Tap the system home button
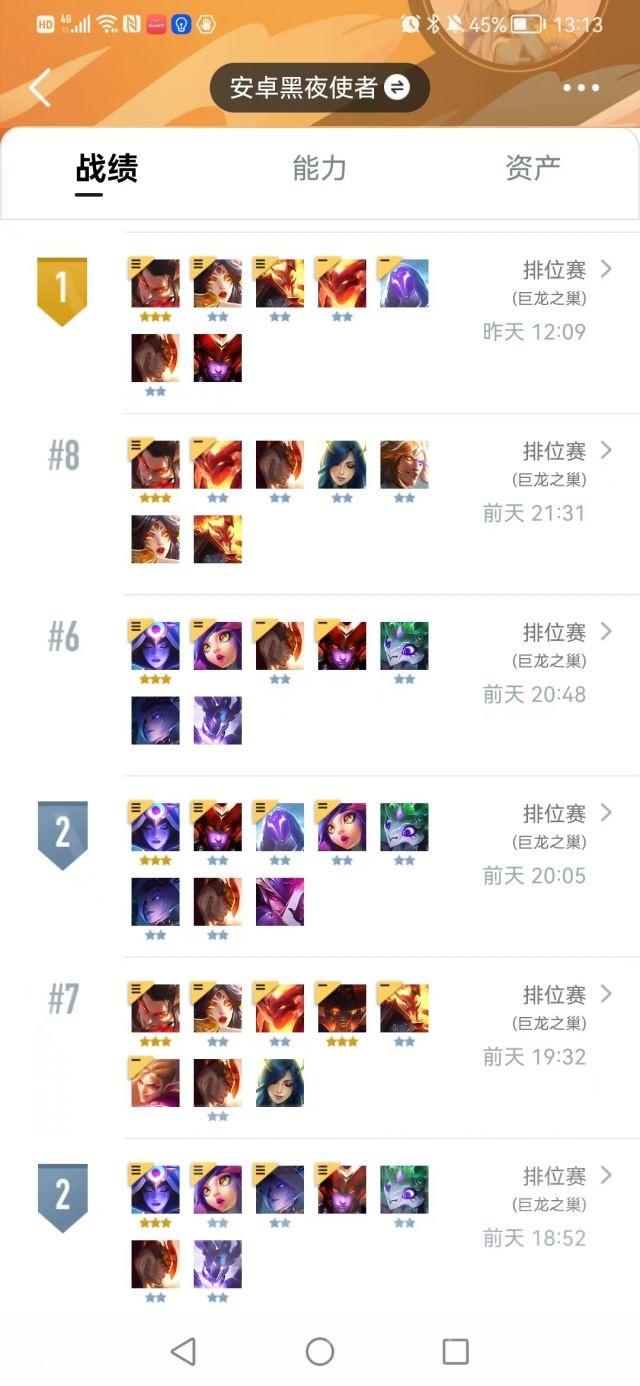 pos(320,1352)
